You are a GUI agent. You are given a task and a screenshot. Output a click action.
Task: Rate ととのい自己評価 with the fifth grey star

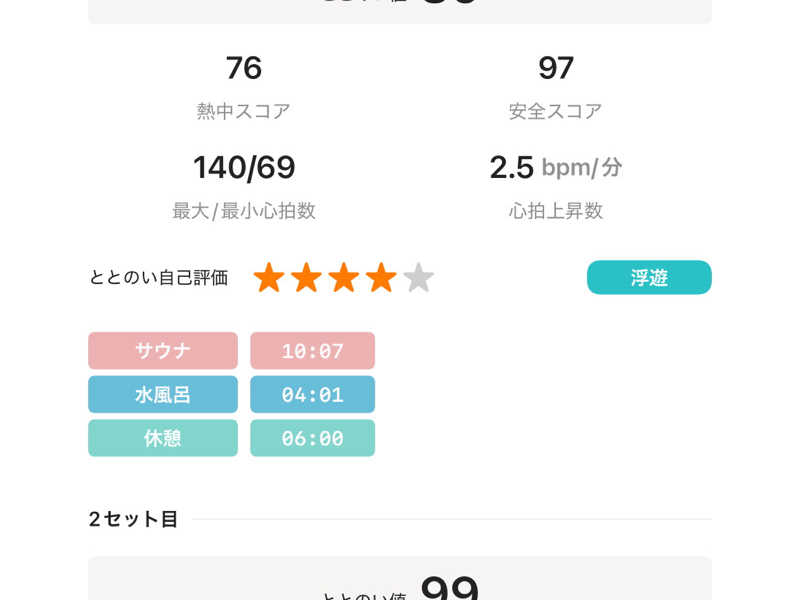click(x=418, y=278)
